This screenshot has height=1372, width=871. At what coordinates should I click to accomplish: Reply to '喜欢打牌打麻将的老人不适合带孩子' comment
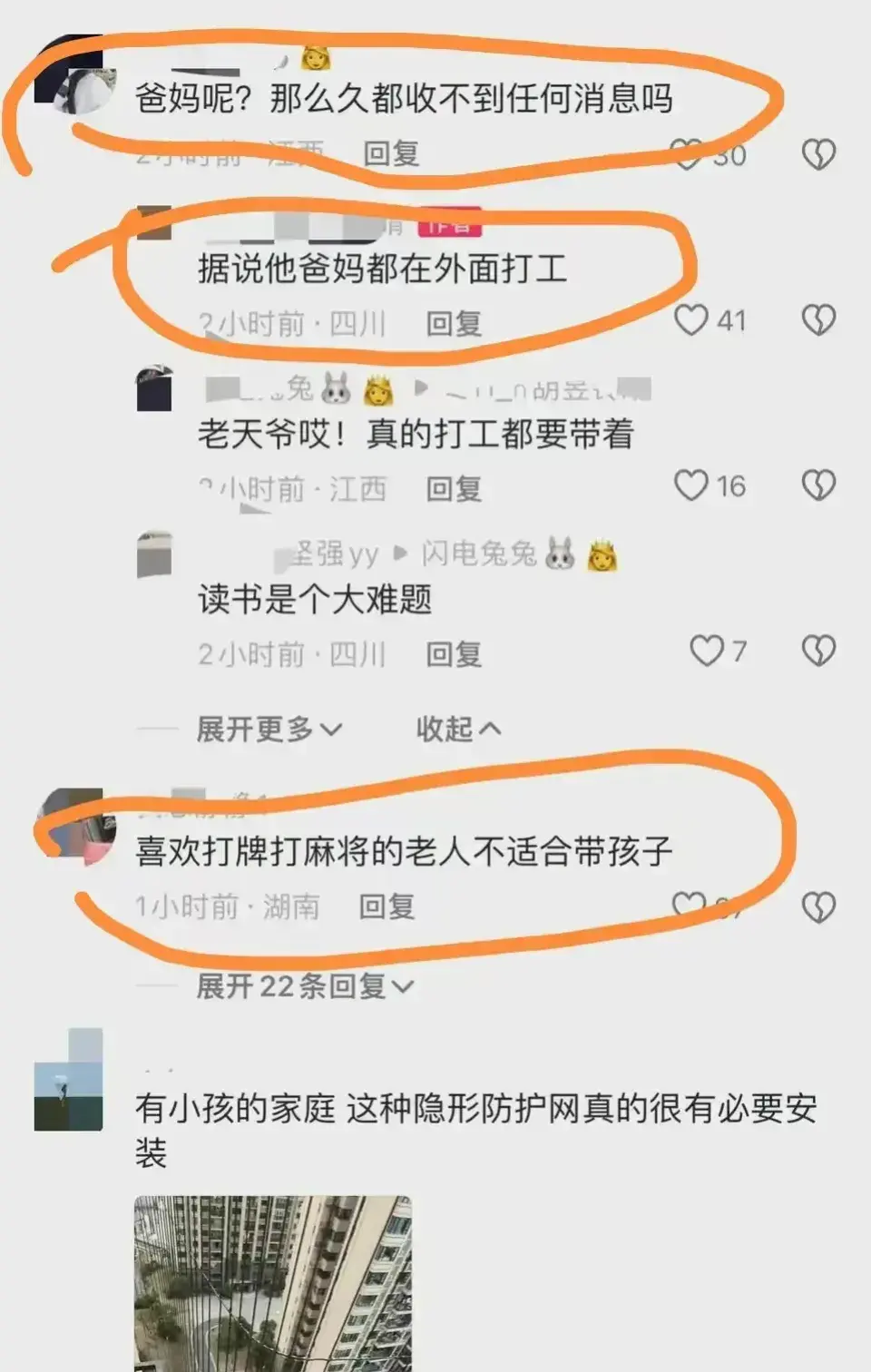pyautogui.click(x=387, y=906)
